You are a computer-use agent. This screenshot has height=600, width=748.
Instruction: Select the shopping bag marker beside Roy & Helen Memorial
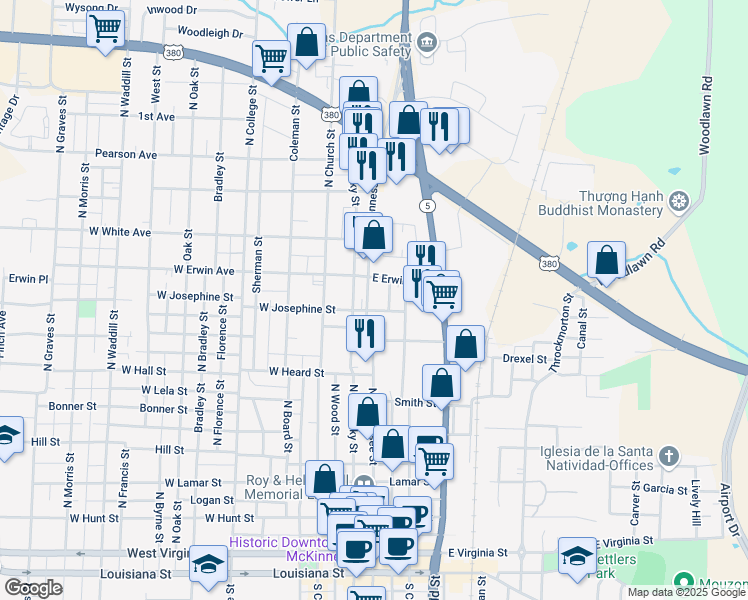324,479
